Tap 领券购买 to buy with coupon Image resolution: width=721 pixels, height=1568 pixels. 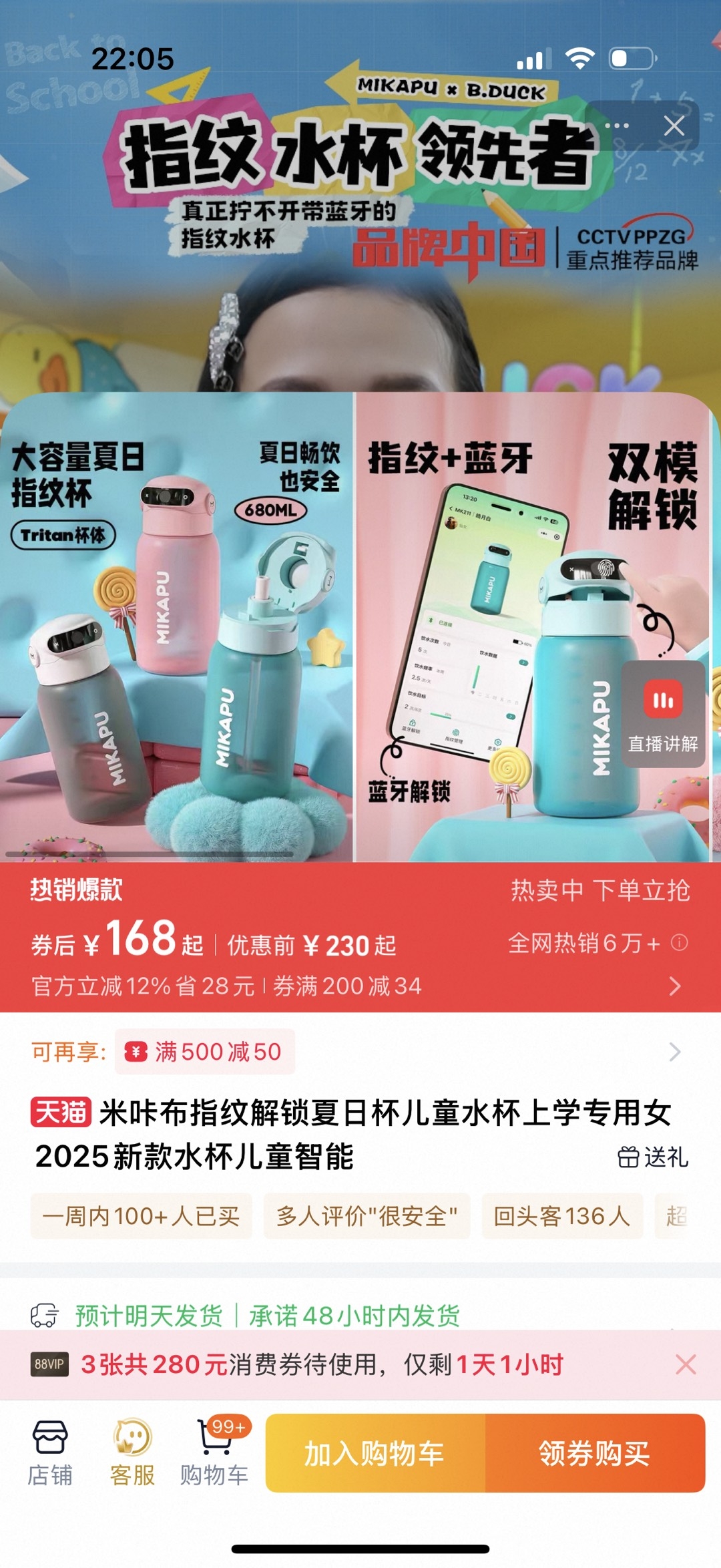click(x=595, y=1453)
